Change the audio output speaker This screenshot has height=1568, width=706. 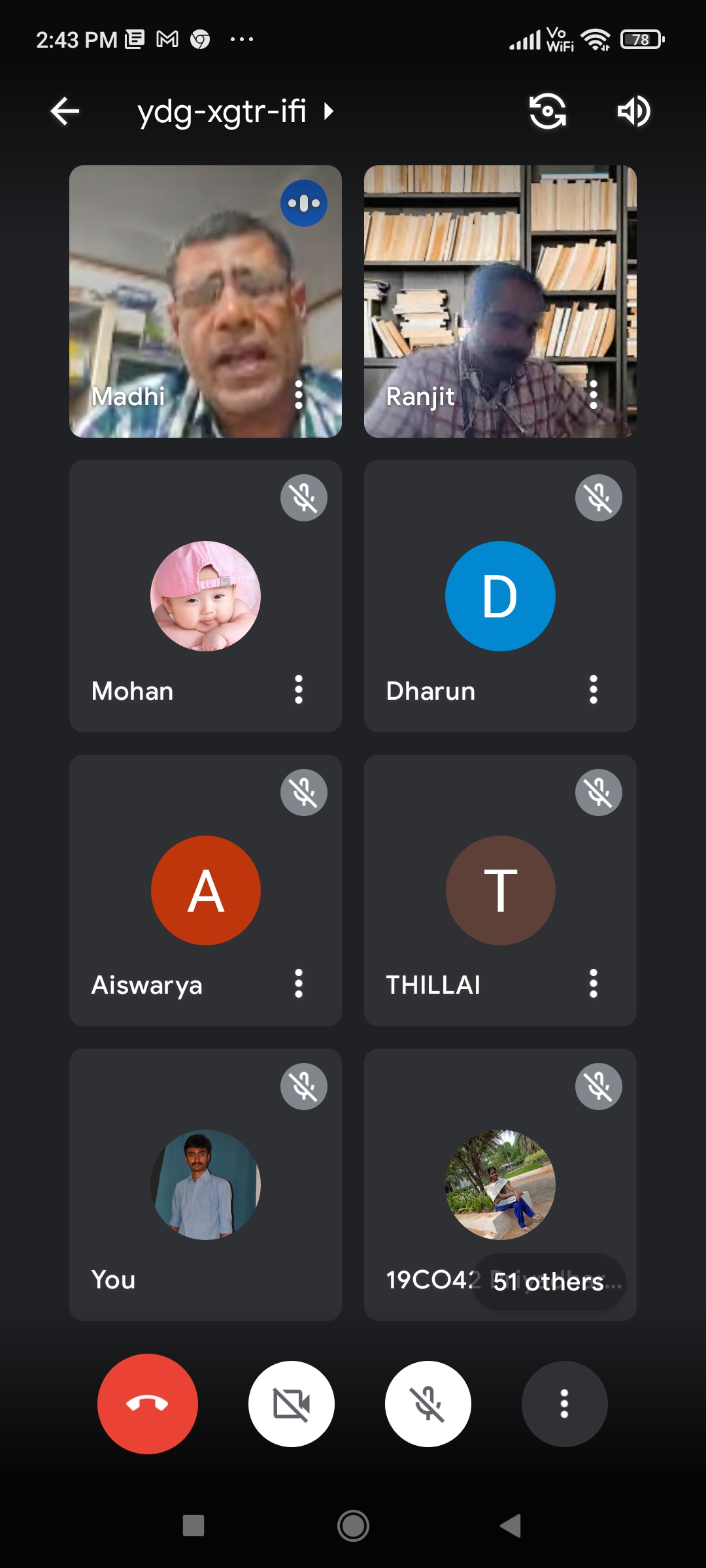633,111
